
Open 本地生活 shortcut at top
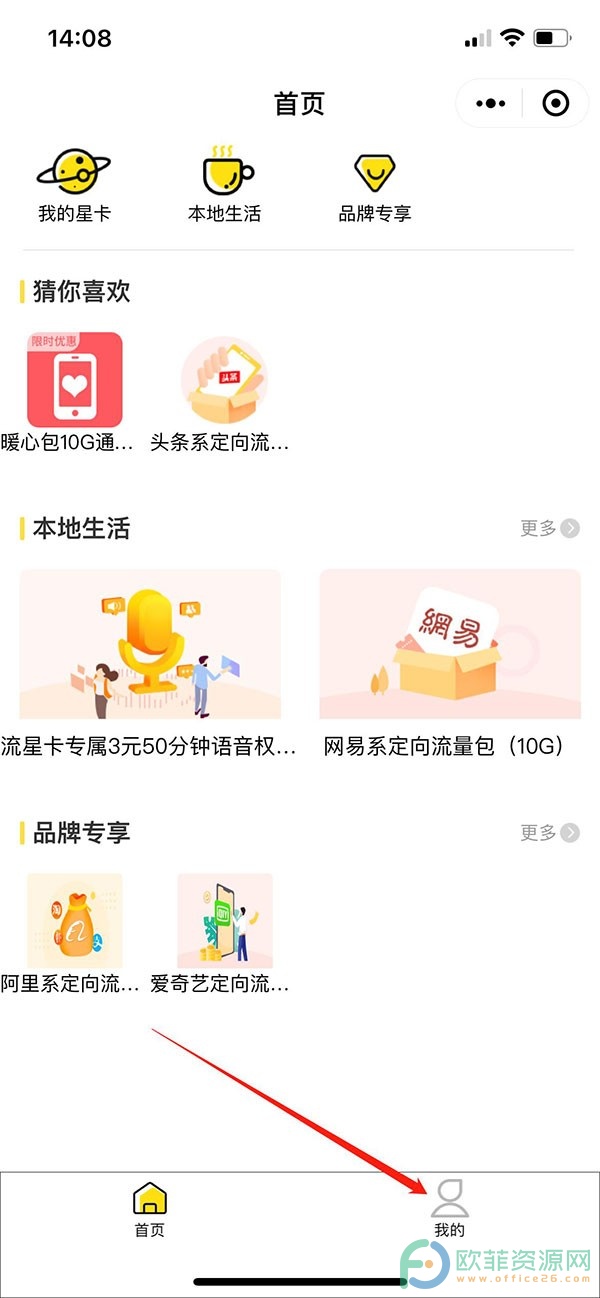tap(225, 185)
